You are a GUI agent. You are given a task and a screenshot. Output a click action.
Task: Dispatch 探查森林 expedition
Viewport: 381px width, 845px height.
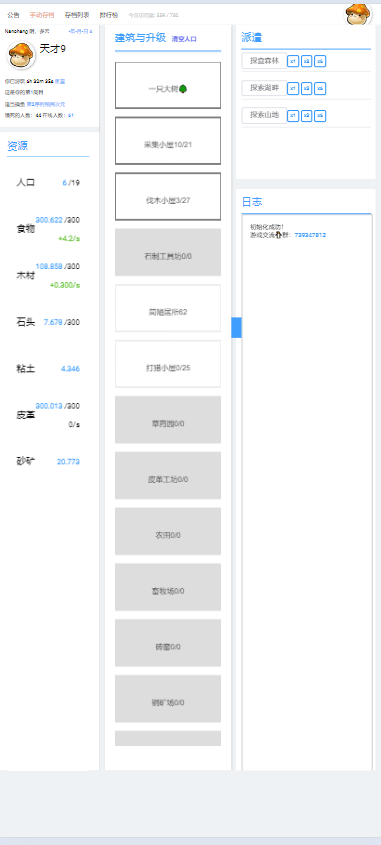tap(264, 61)
